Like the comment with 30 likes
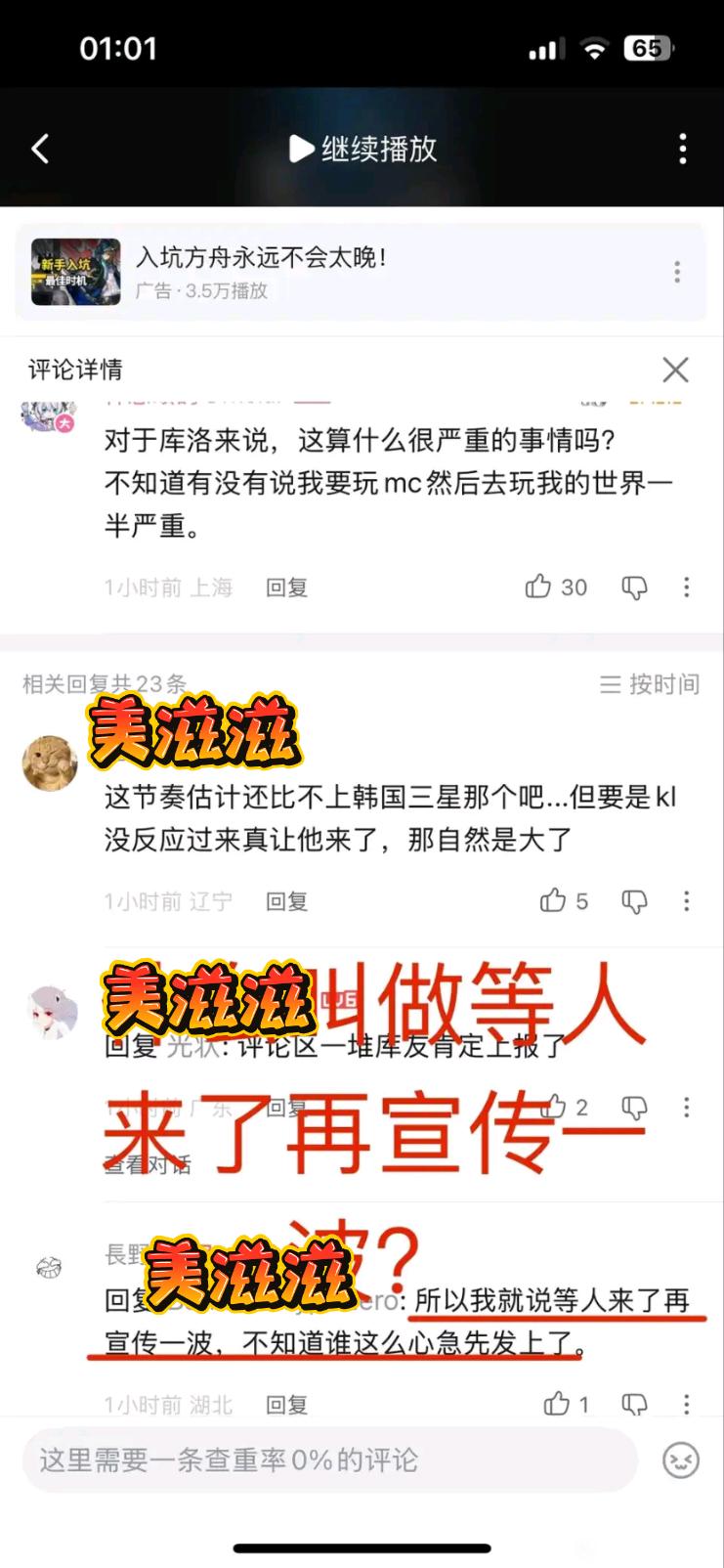Image resolution: width=724 pixels, height=1568 pixels. pyautogui.click(x=538, y=587)
